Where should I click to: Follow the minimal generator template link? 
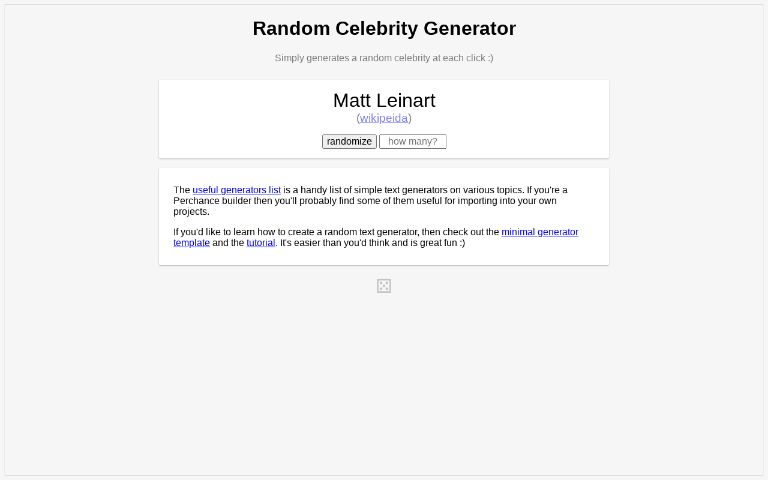539,232
